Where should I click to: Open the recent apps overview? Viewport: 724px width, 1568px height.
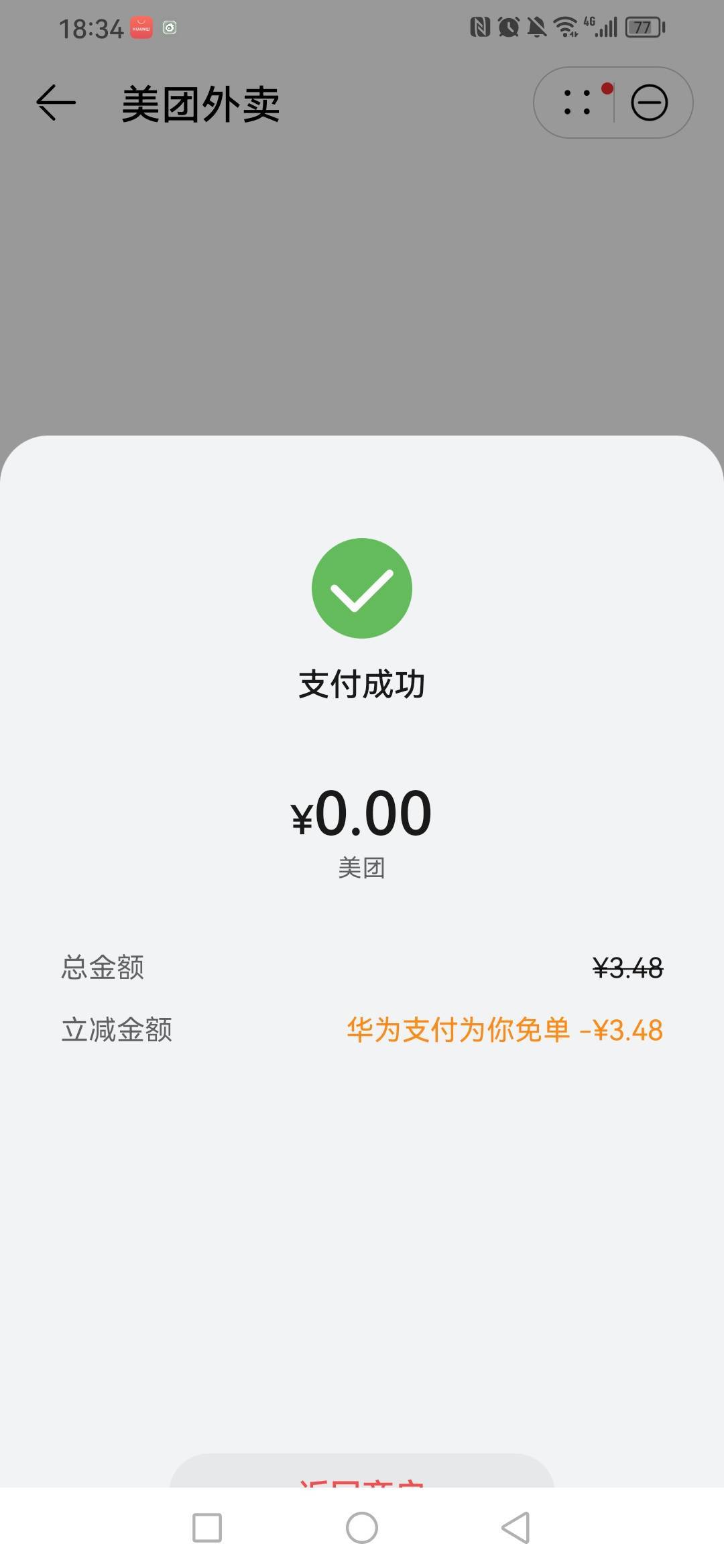coord(207,1528)
